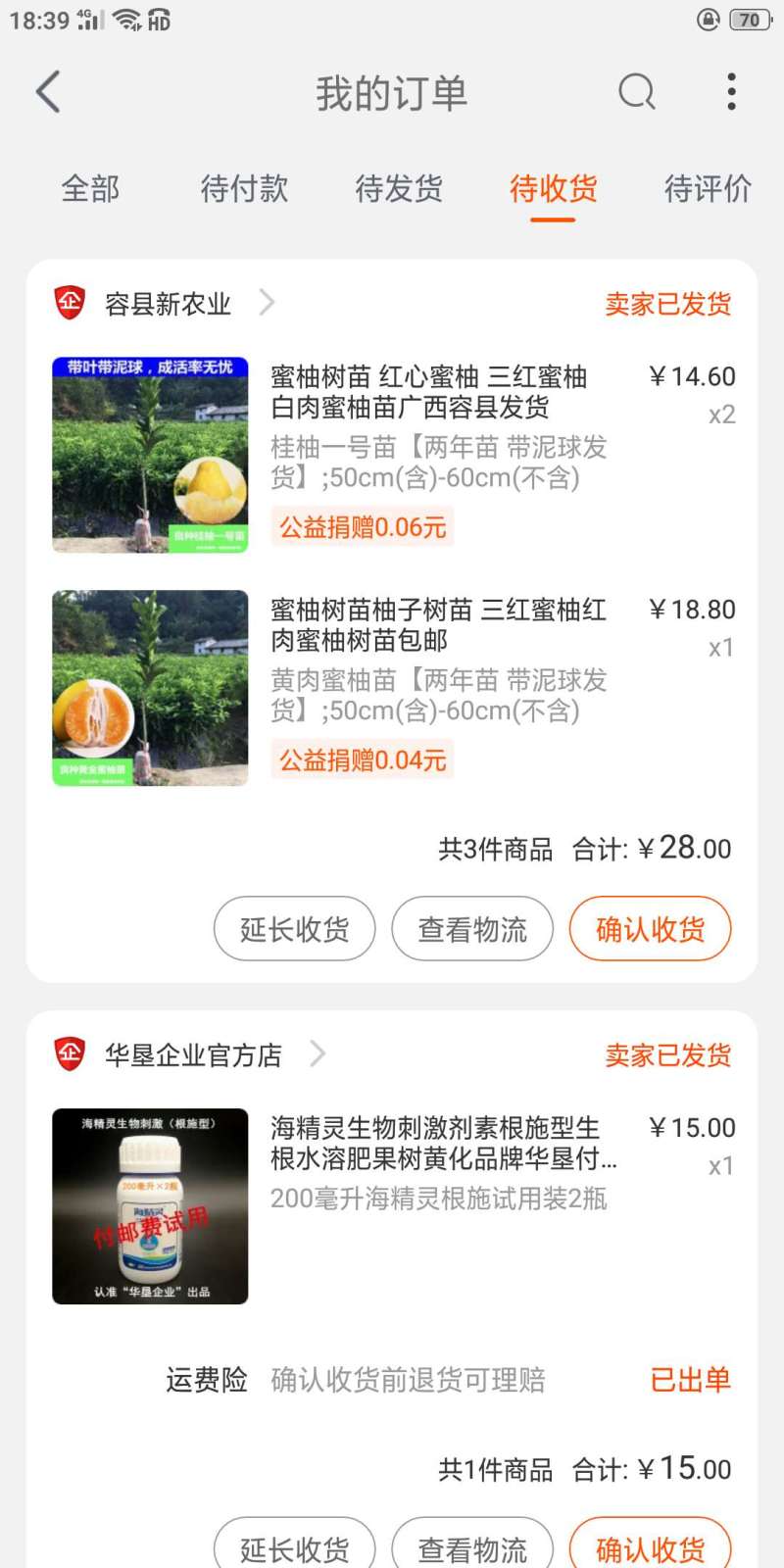This screenshot has width=784, height=1568.
Task: Open the three-dot overflow menu
Action: click(731, 91)
